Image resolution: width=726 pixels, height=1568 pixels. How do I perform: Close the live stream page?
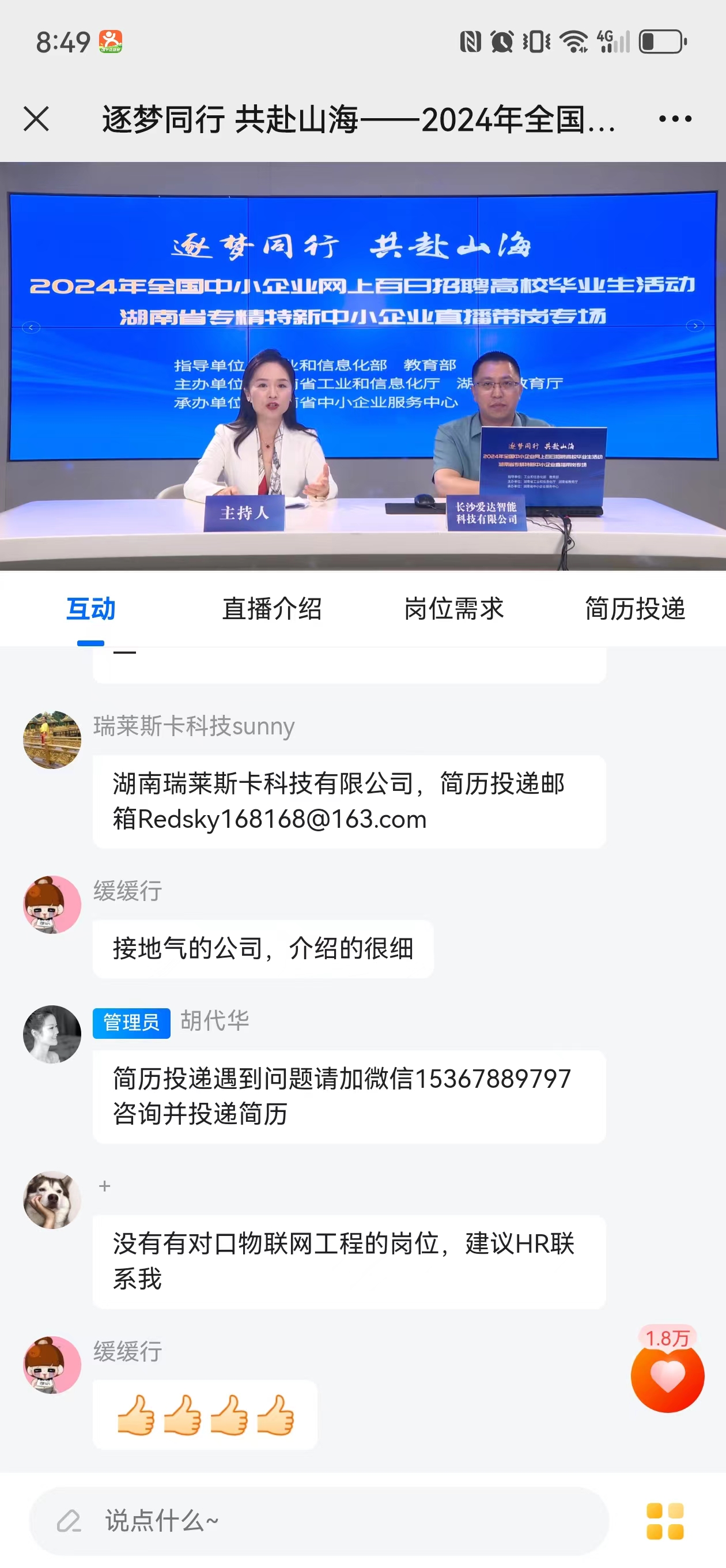click(36, 119)
